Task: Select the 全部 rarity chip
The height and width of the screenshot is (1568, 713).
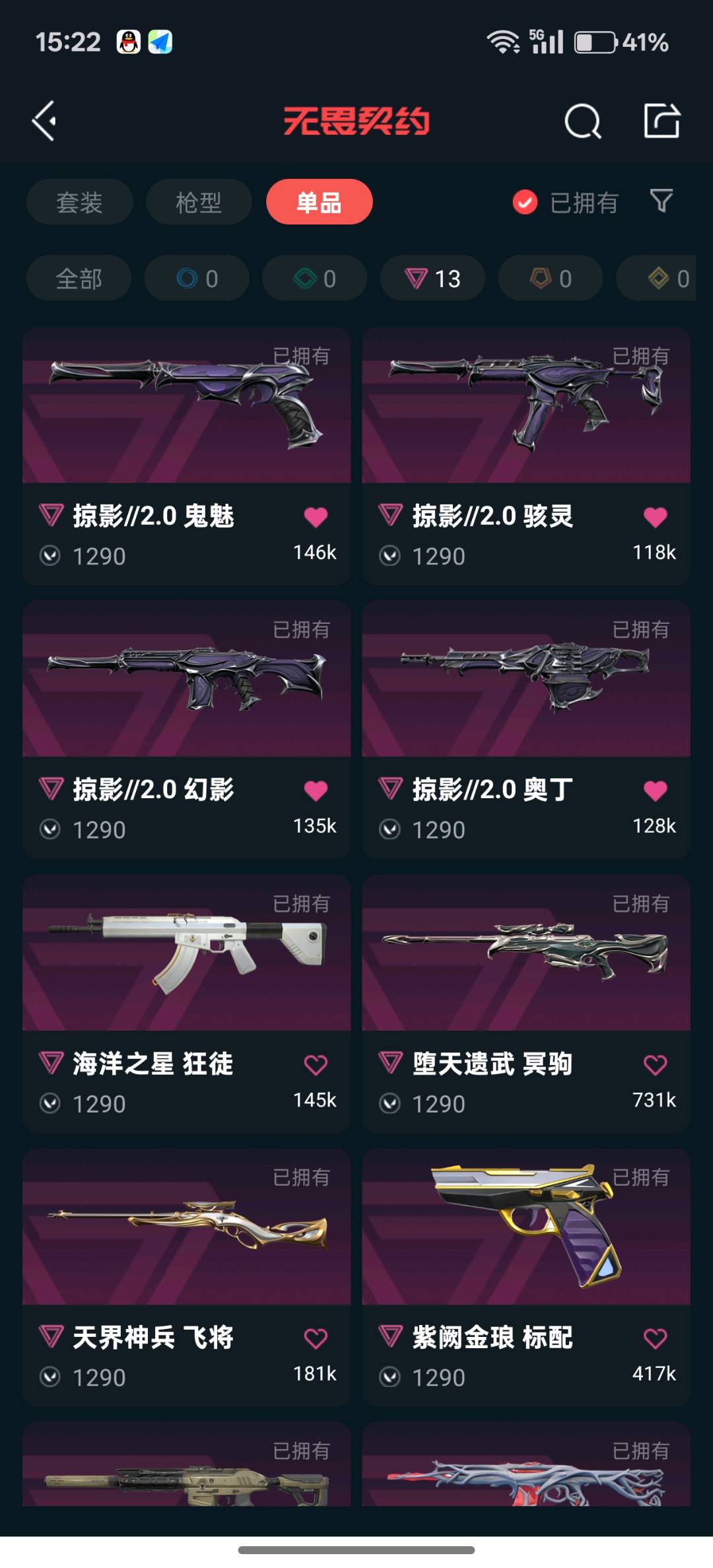Action: pos(79,279)
